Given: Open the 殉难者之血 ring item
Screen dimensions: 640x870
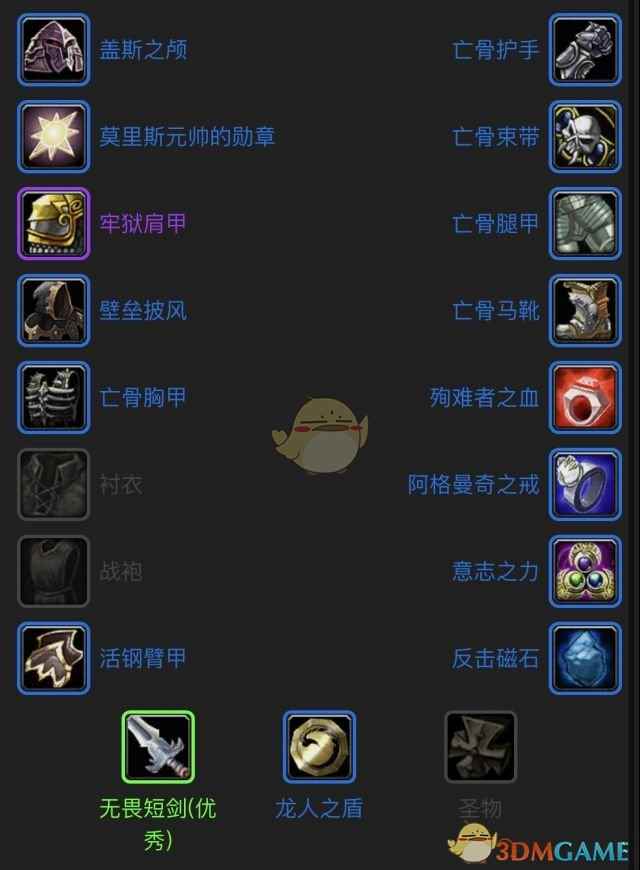Looking at the screenshot, I should 585,397.
